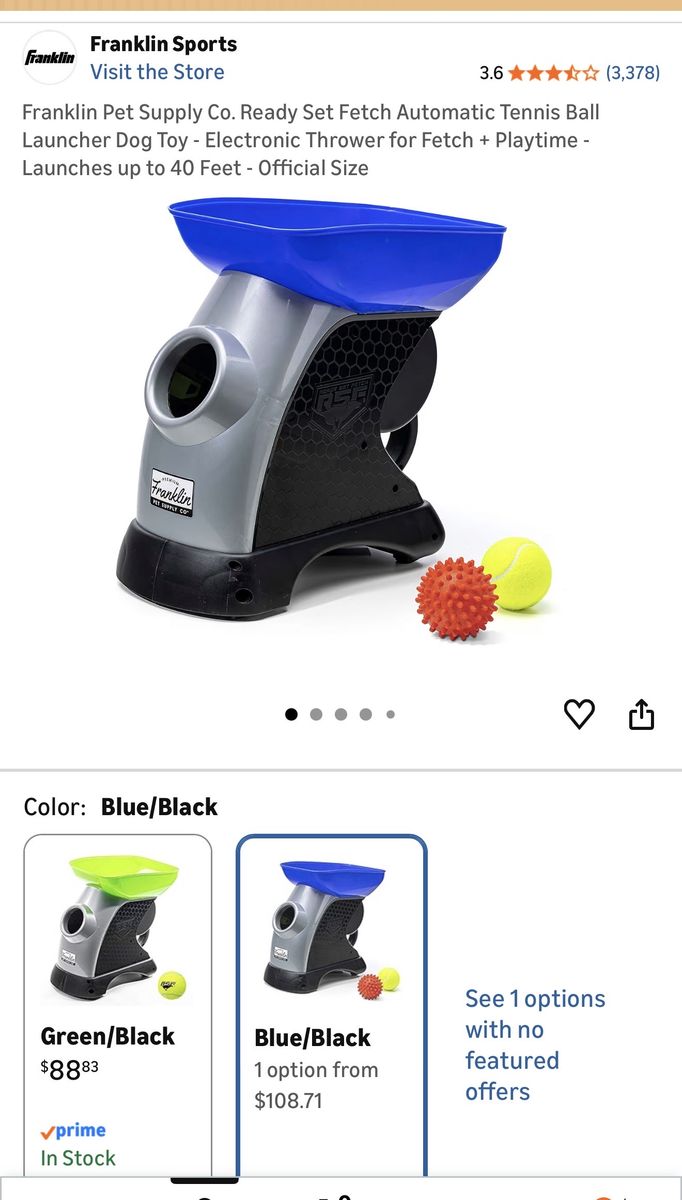
Task: Open the 3,378 customer ratings
Action: click(632, 73)
